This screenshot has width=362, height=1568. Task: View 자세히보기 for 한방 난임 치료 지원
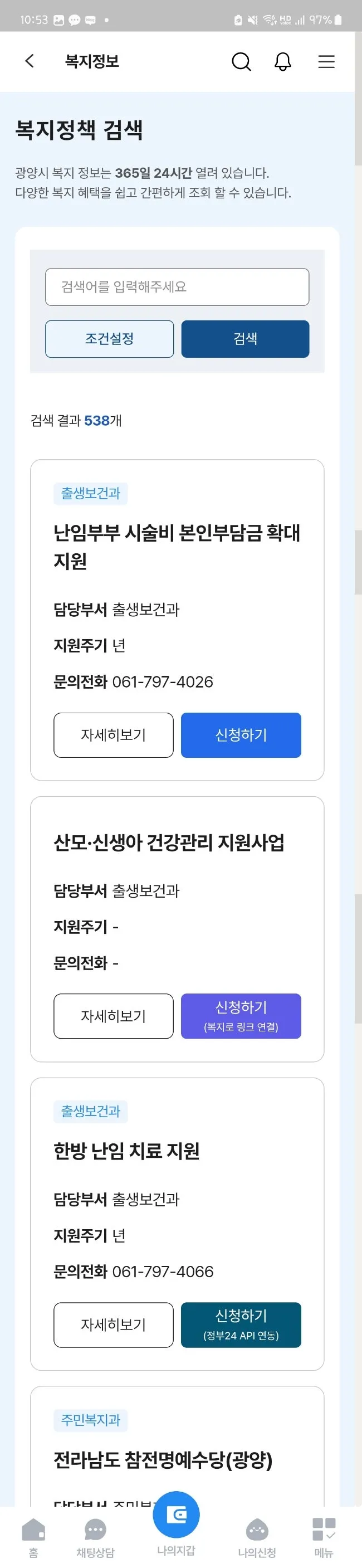(113, 1324)
